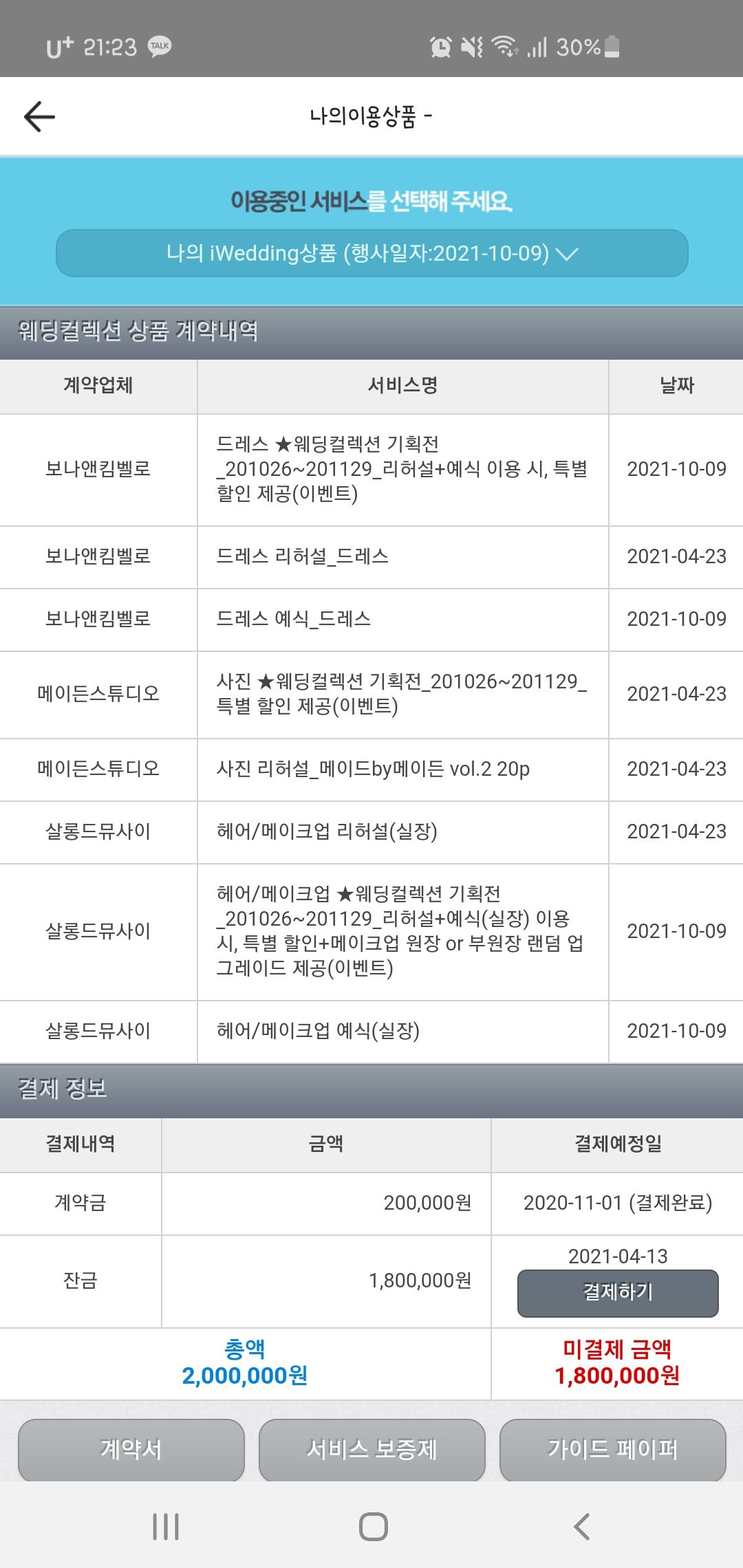Viewport: 743px width, 1568px height.
Task: Tap 결제하기 to pay the balance
Action: coord(618,1293)
